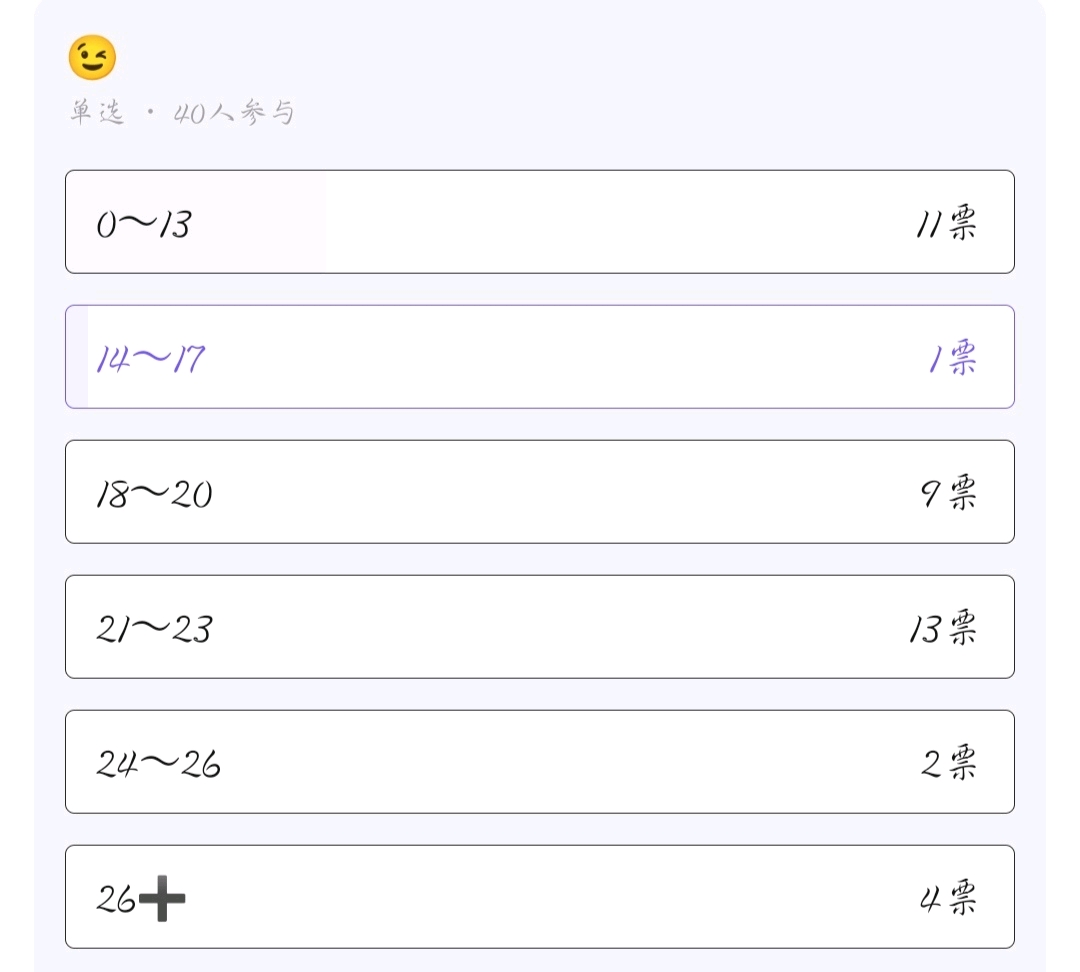Choose the 14~17 poll option
The height and width of the screenshot is (972, 1080).
coord(540,357)
